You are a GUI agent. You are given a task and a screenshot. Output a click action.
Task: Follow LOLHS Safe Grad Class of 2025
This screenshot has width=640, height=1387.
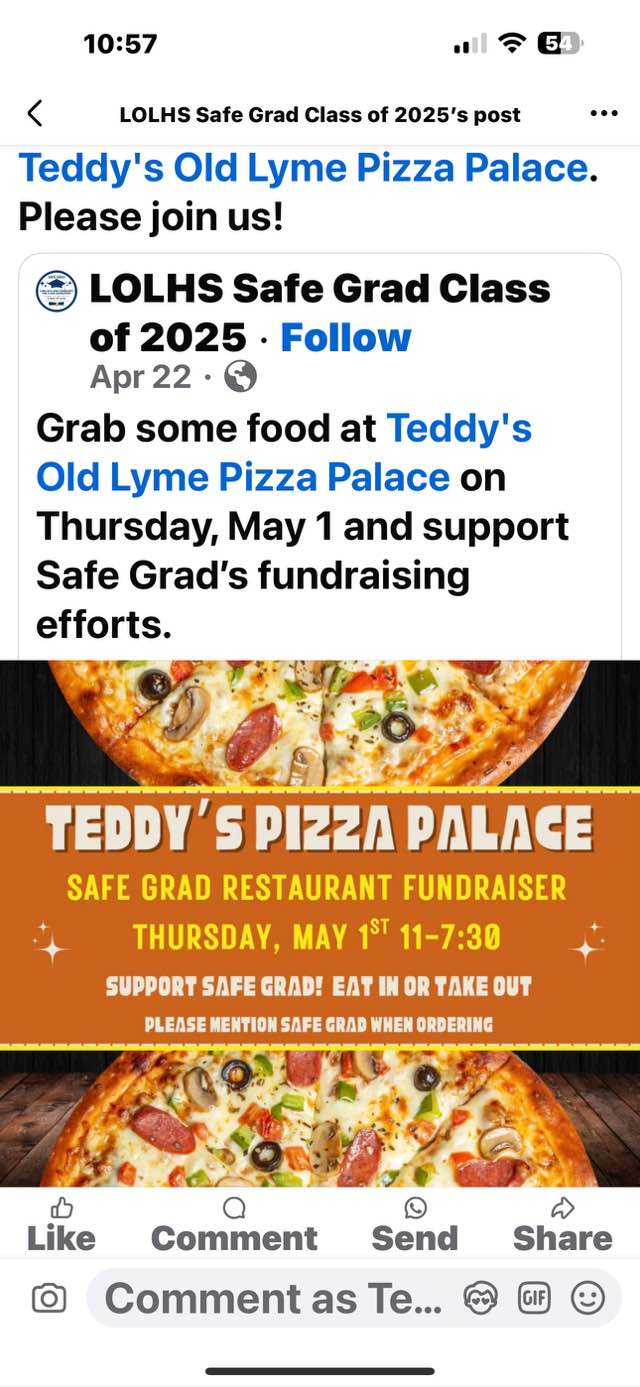coord(345,338)
